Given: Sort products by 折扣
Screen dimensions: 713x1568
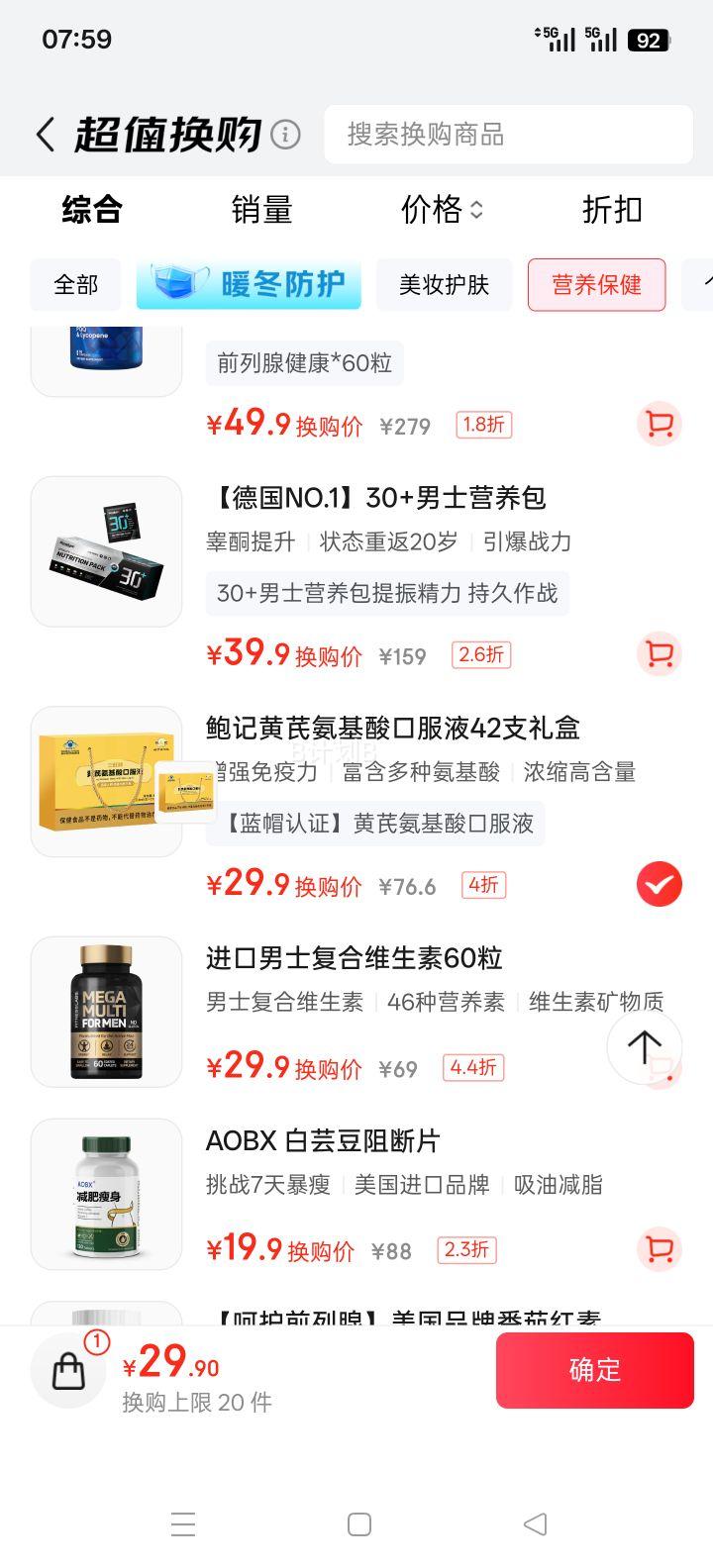Looking at the screenshot, I should coord(612,210).
